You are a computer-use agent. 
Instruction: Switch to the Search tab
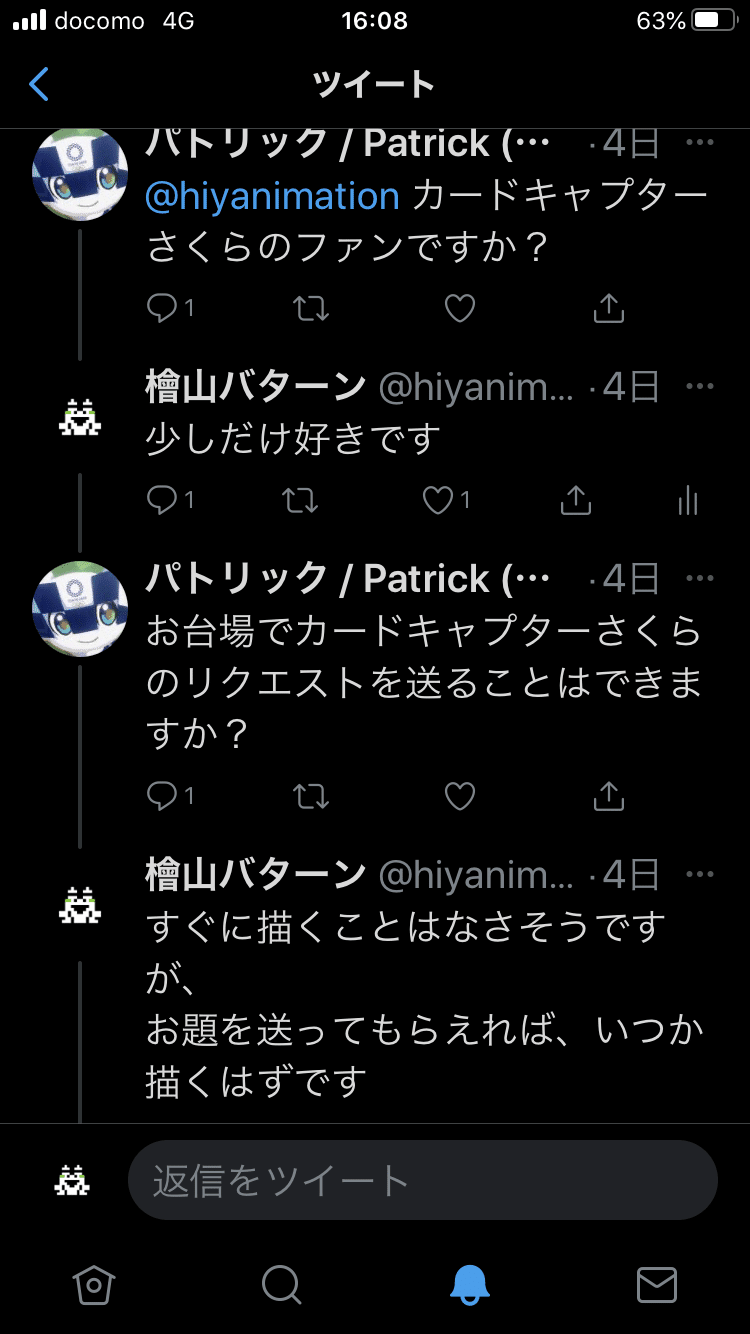coord(281,1284)
